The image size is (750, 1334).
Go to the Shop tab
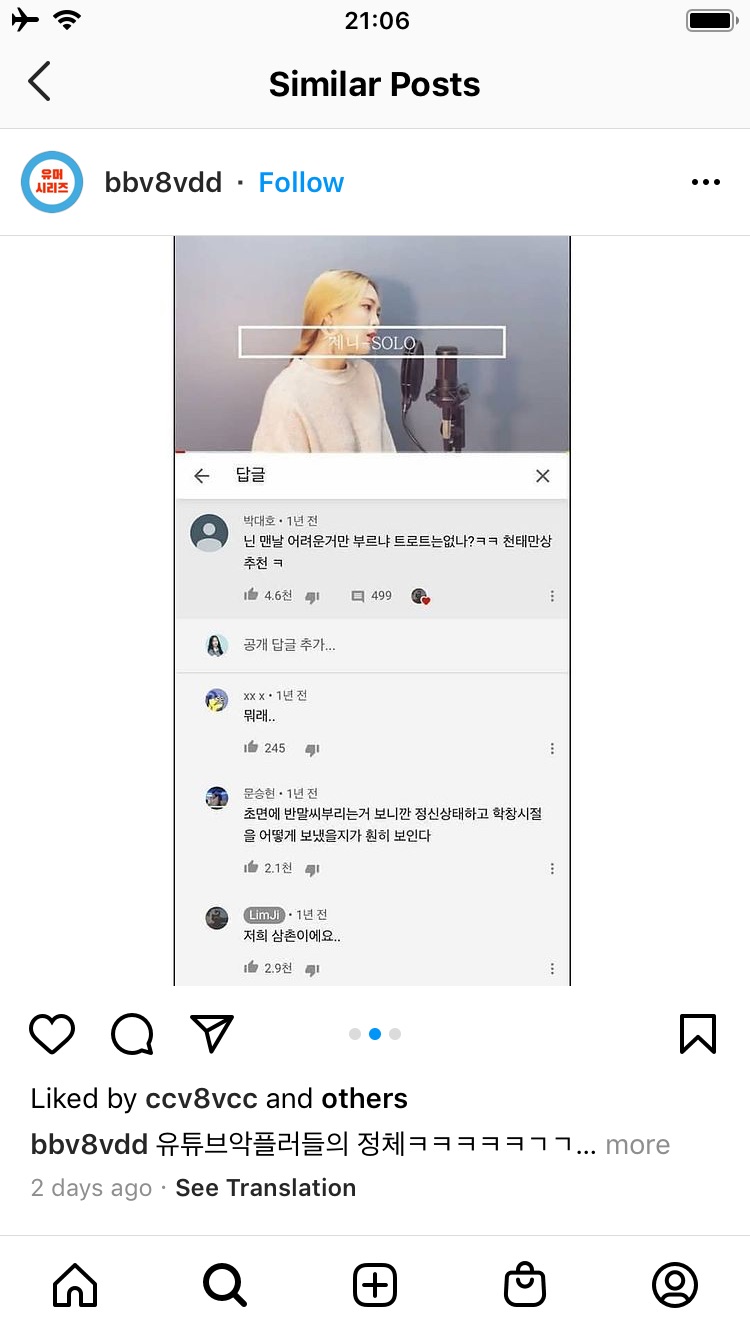click(x=525, y=1285)
